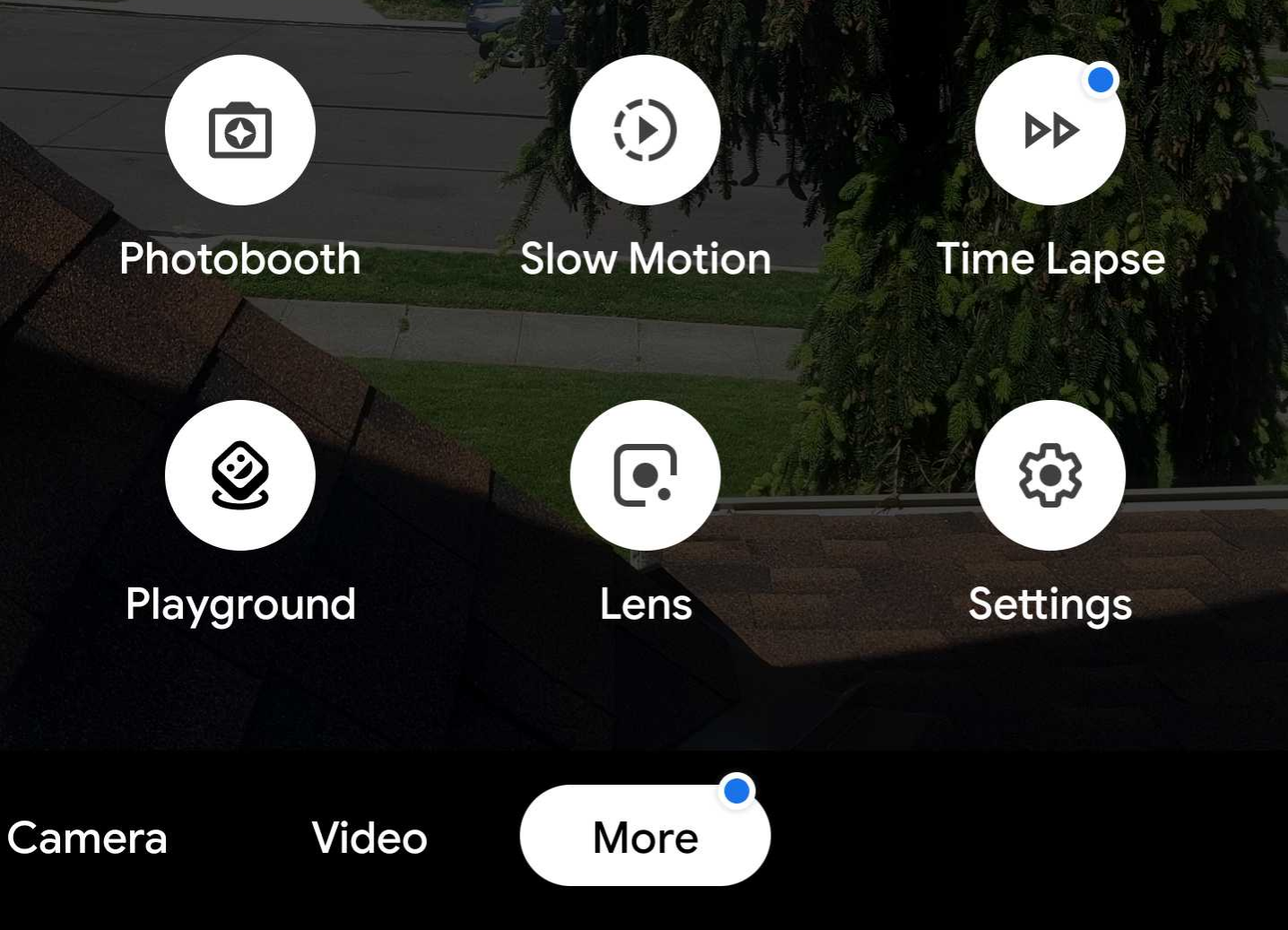Select Slow Motion mode
Image resolution: width=1288 pixels, height=930 pixels.
(645, 131)
